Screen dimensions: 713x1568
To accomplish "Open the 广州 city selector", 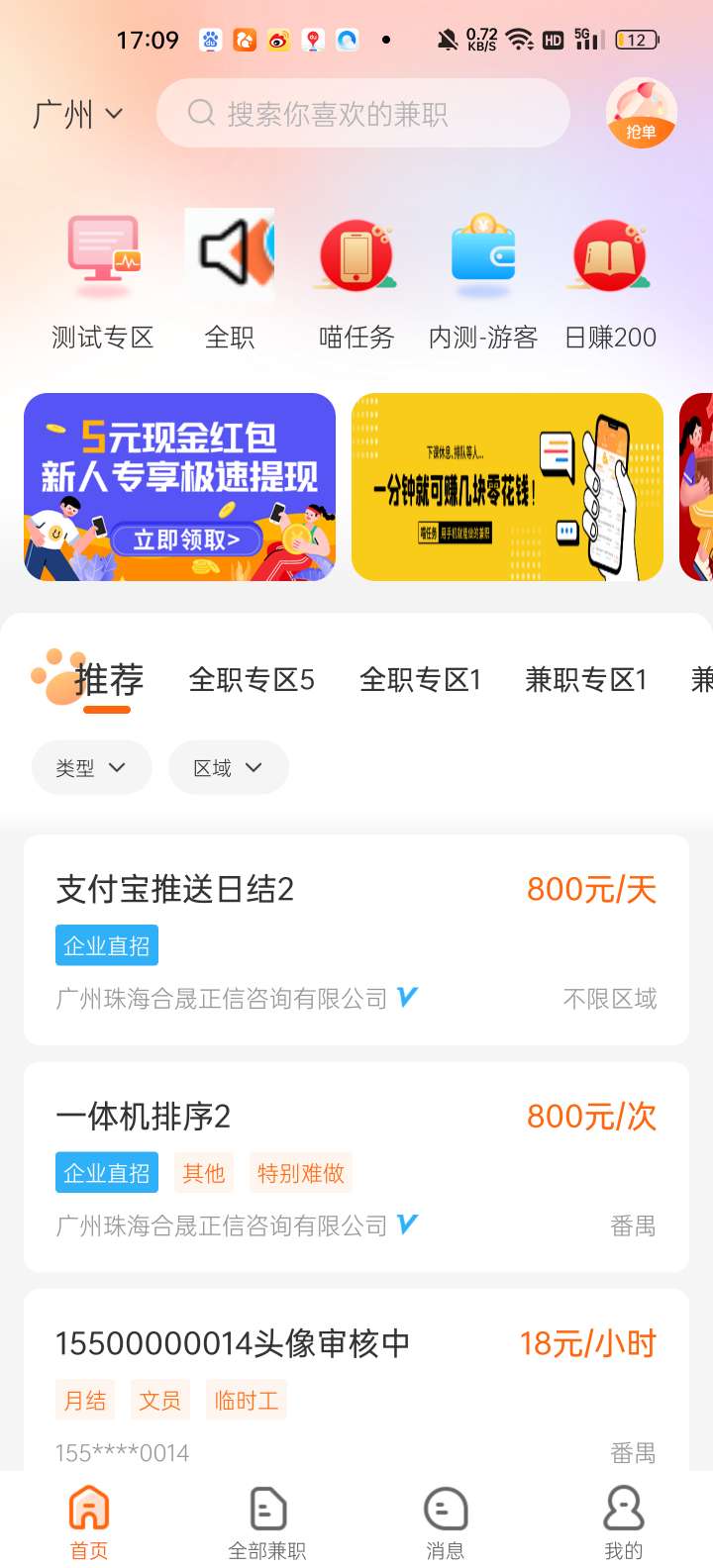I will tap(77, 114).
